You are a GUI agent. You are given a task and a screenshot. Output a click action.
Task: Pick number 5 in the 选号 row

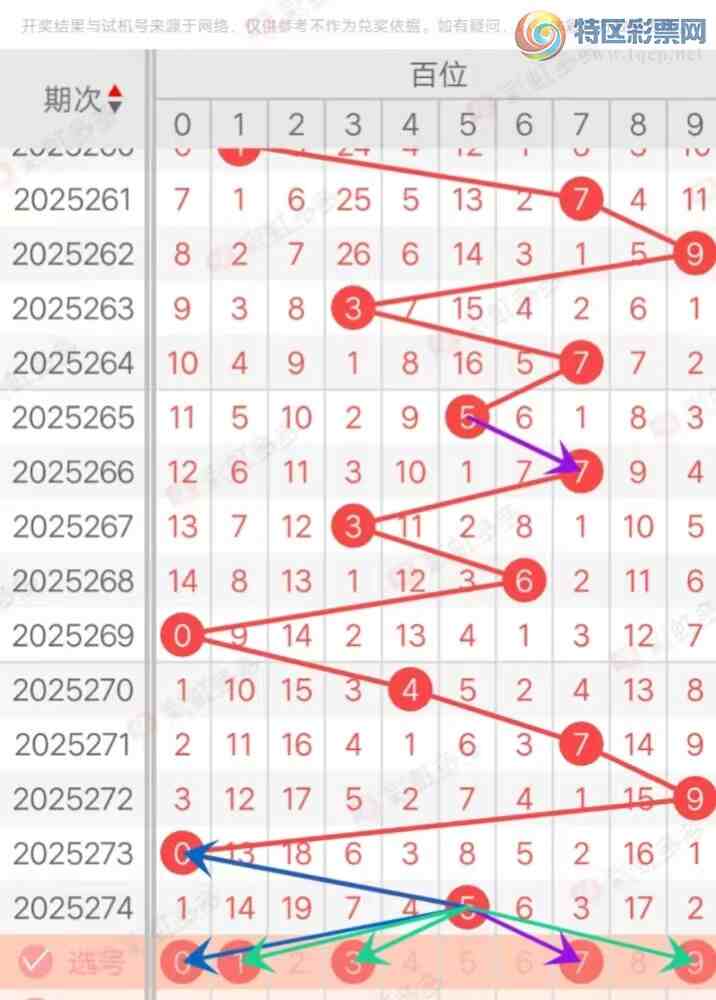point(467,962)
